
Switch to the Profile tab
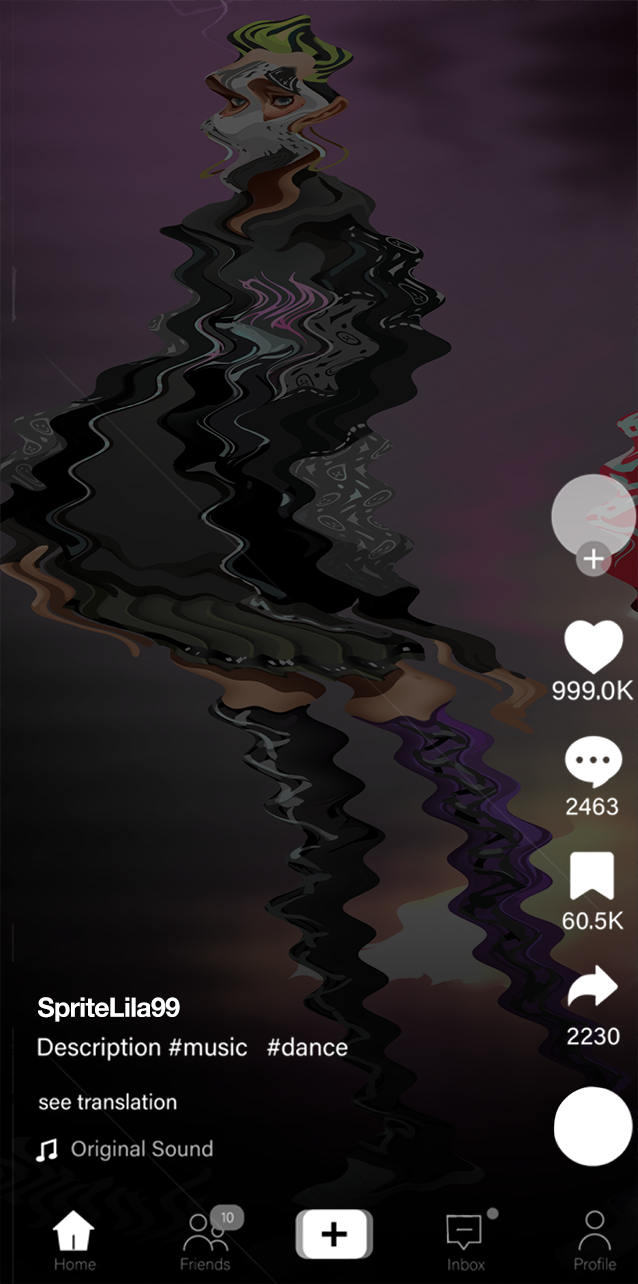[x=594, y=1240]
